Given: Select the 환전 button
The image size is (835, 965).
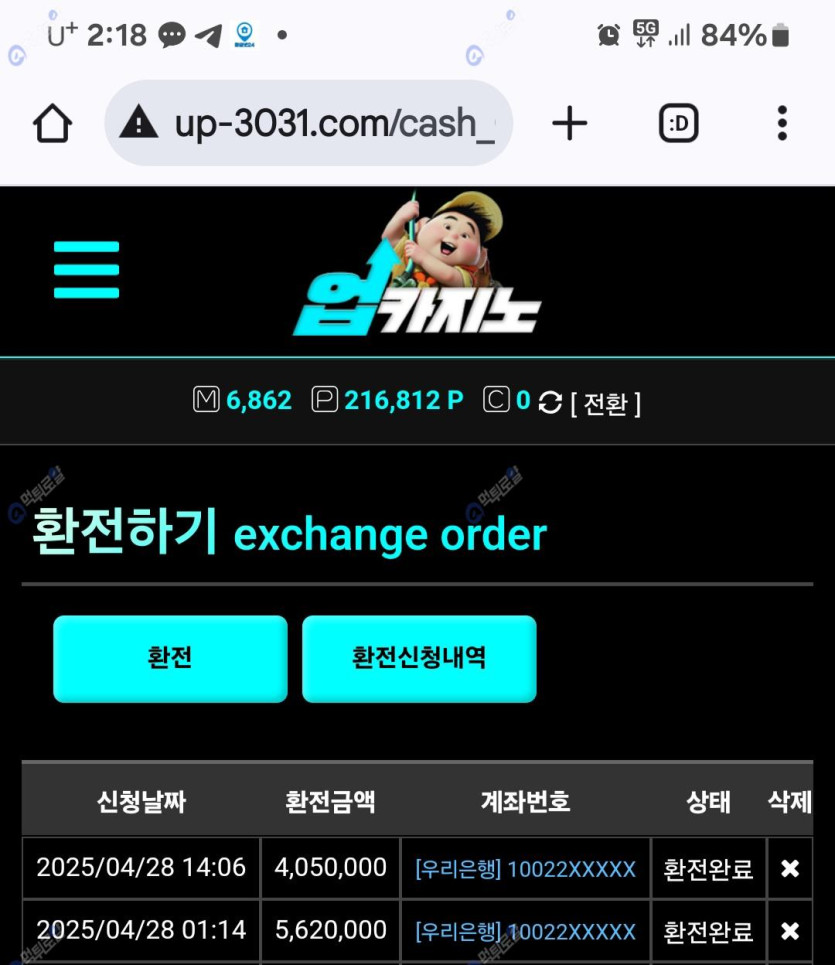Looking at the screenshot, I should click(x=170, y=658).
